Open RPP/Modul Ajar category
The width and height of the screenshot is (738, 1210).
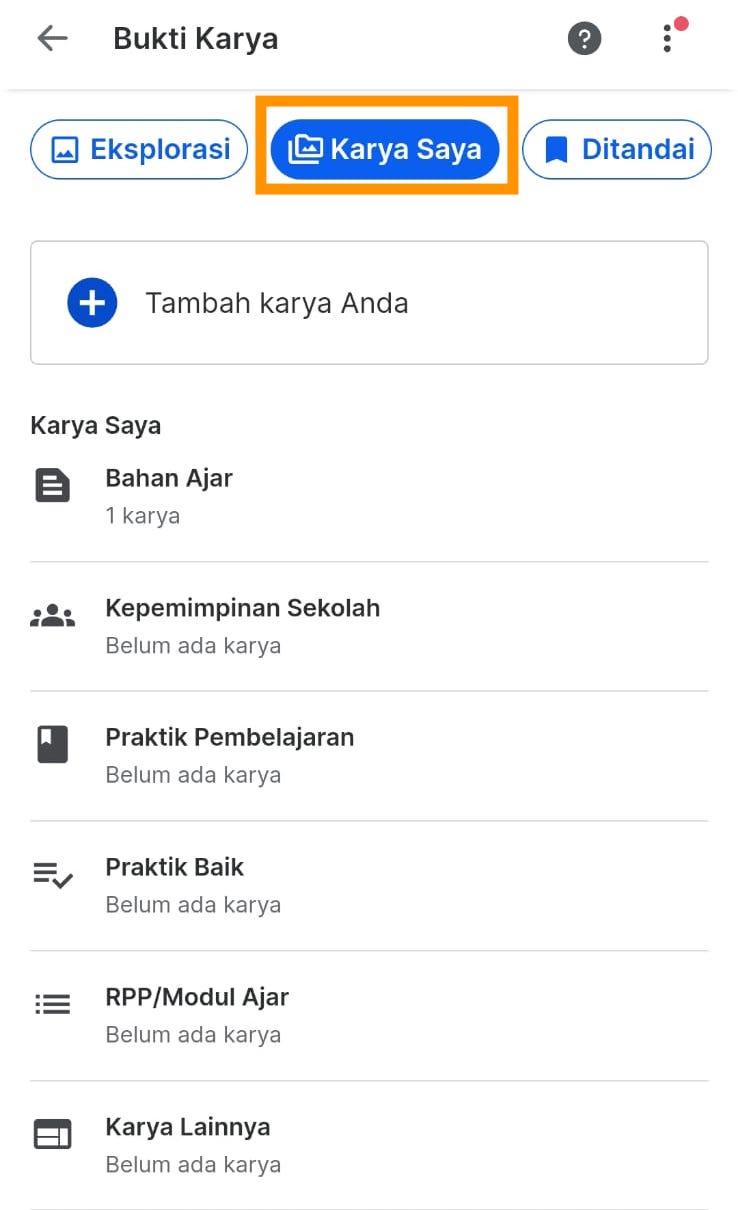click(x=369, y=1015)
